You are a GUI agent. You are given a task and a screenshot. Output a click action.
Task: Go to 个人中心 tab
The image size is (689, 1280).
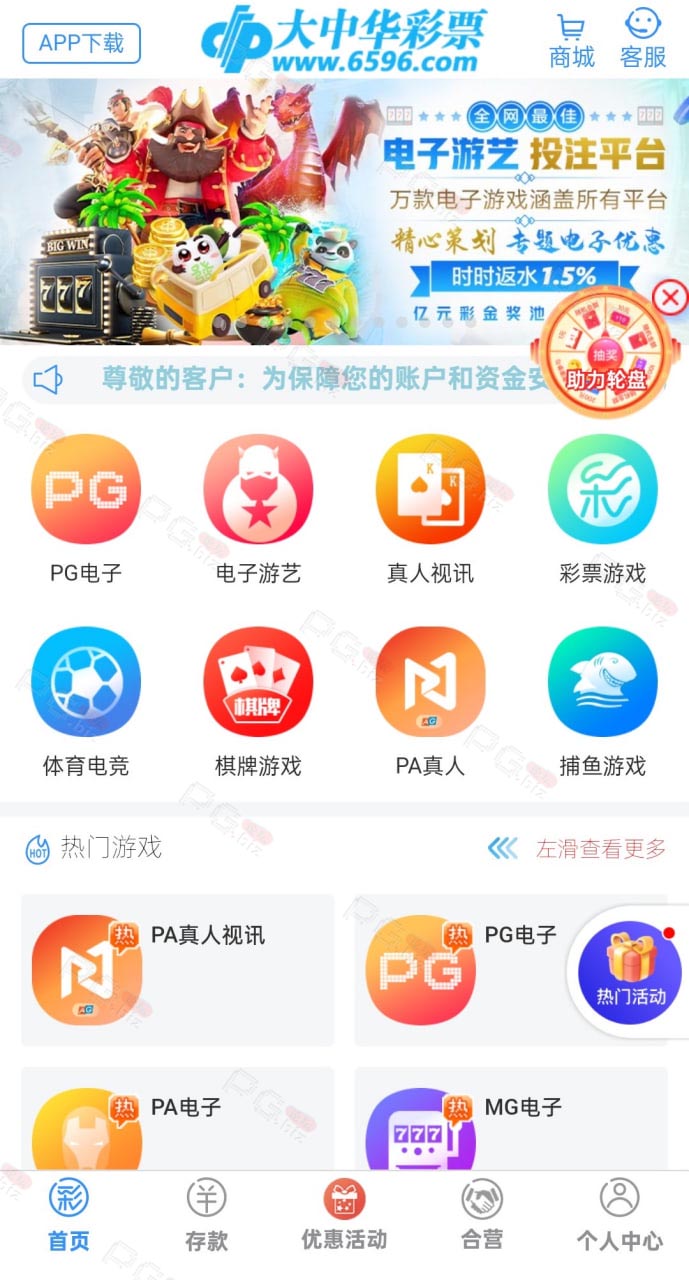pyautogui.click(x=620, y=1216)
